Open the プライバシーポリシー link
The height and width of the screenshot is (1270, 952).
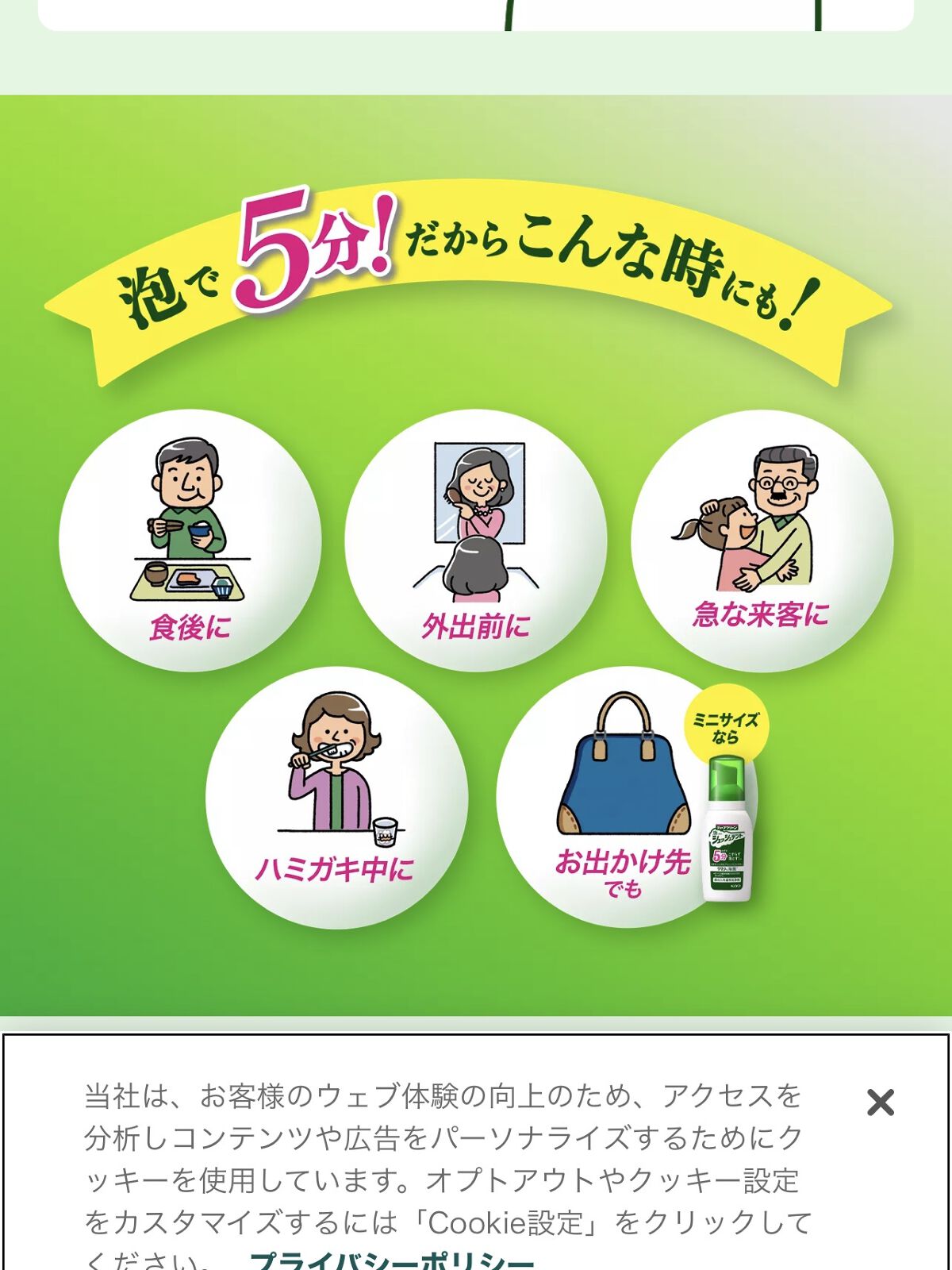click(393, 1261)
